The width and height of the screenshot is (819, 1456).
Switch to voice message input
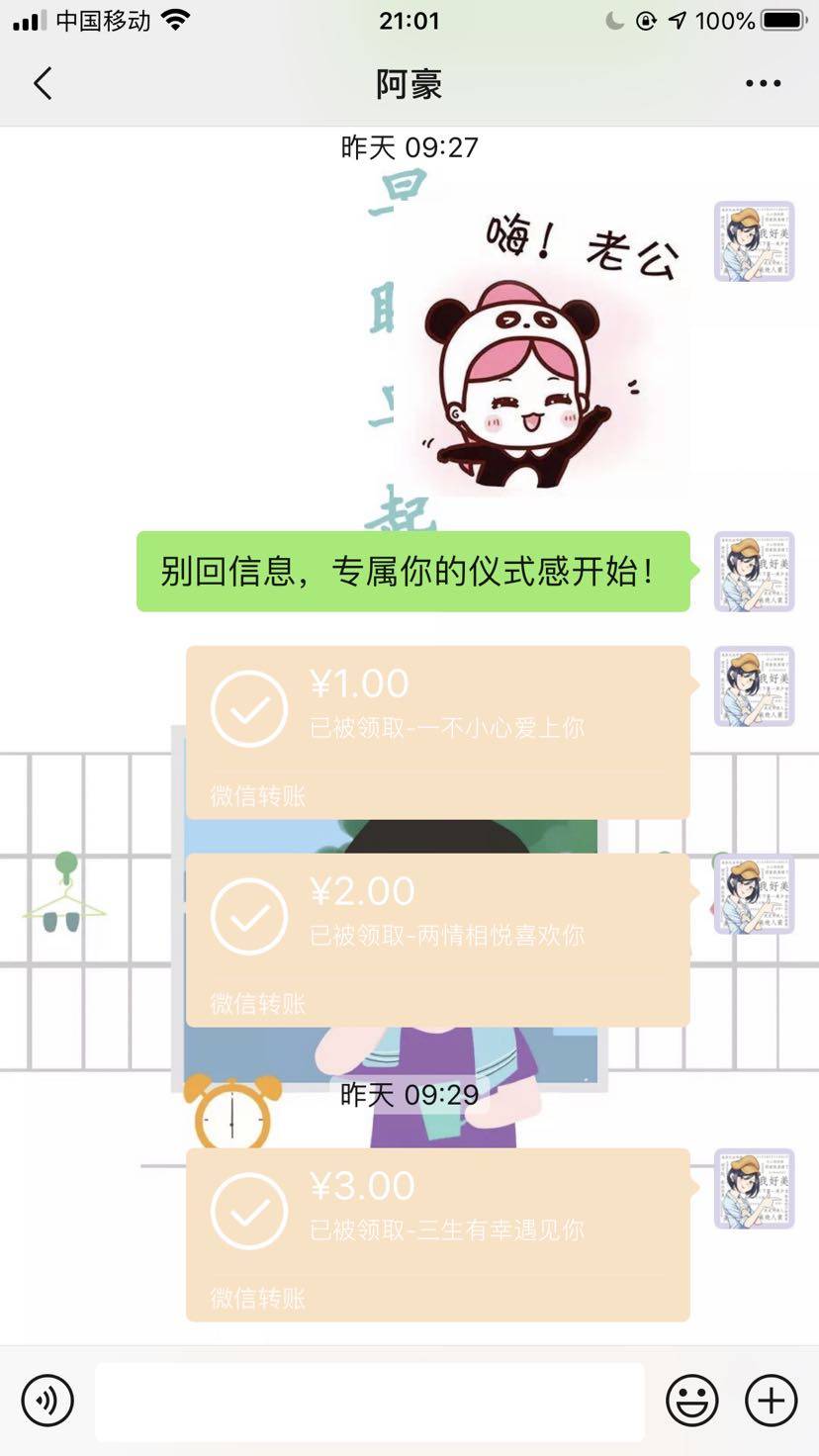(x=47, y=1401)
